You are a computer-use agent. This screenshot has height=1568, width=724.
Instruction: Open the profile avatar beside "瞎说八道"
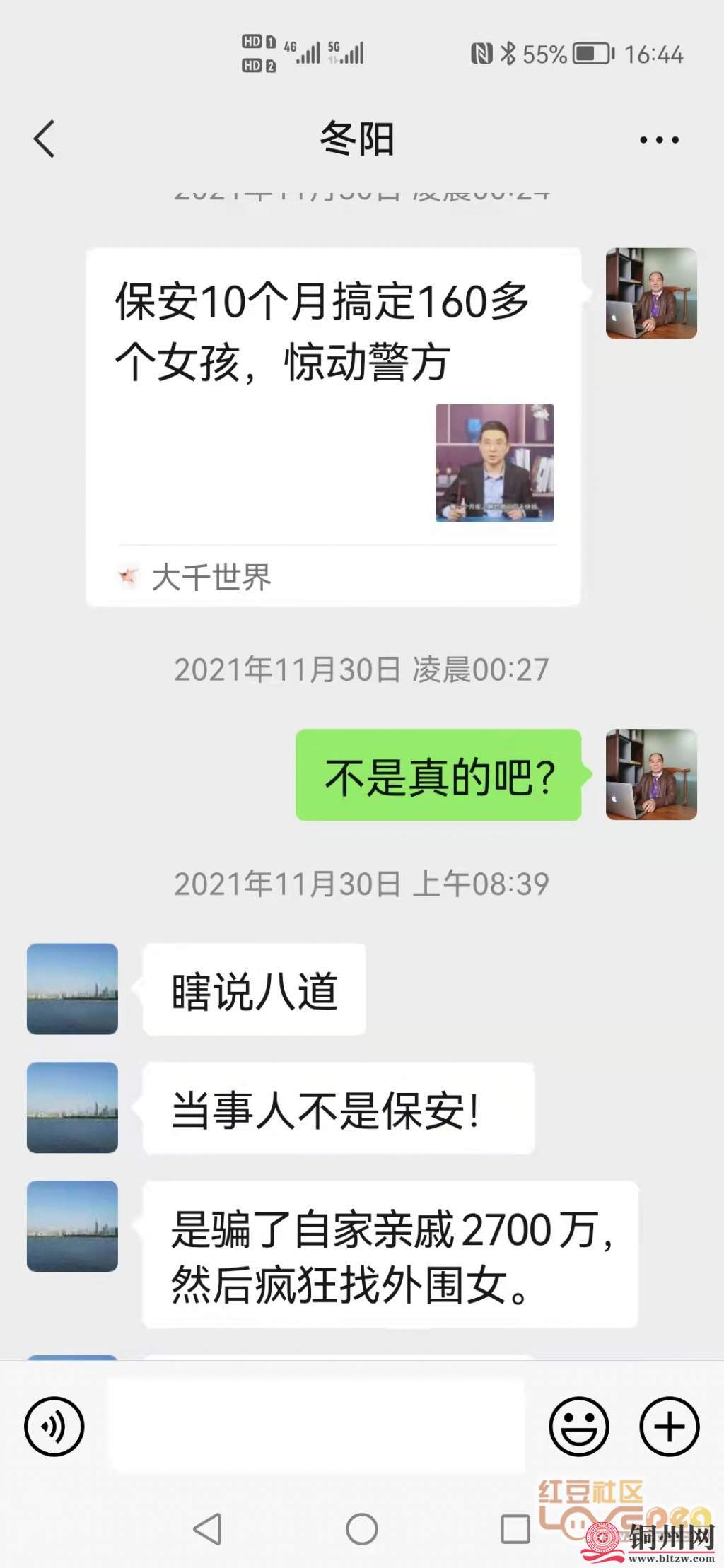pos(72,988)
